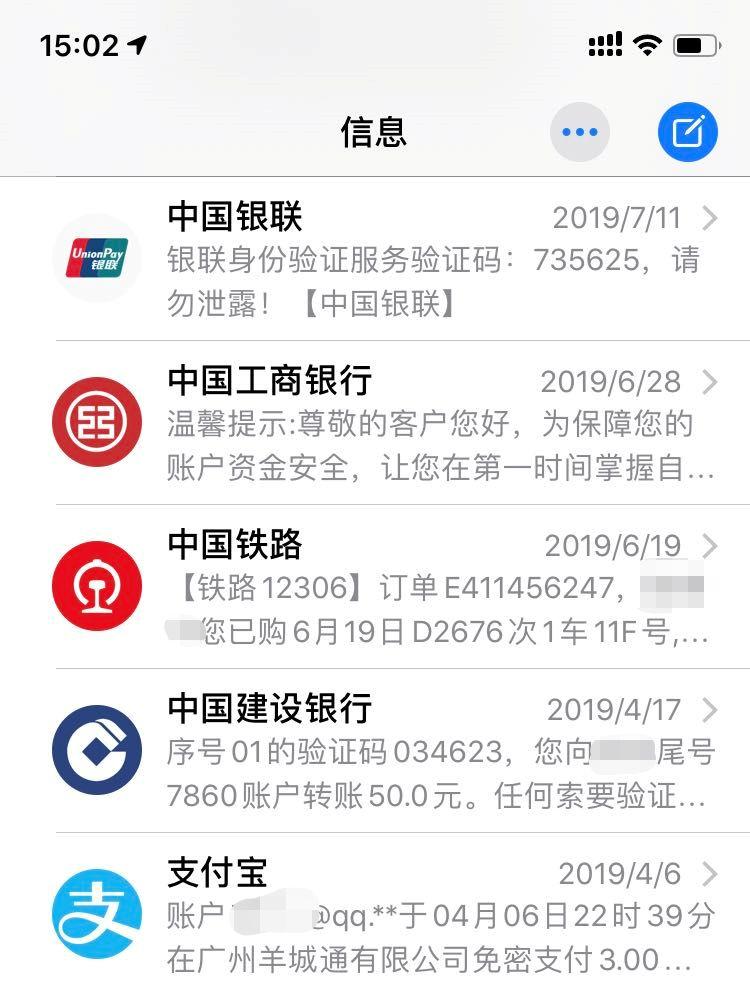Tap the 2019/4/17 date label
750x994 pixels.
coord(611,708)
